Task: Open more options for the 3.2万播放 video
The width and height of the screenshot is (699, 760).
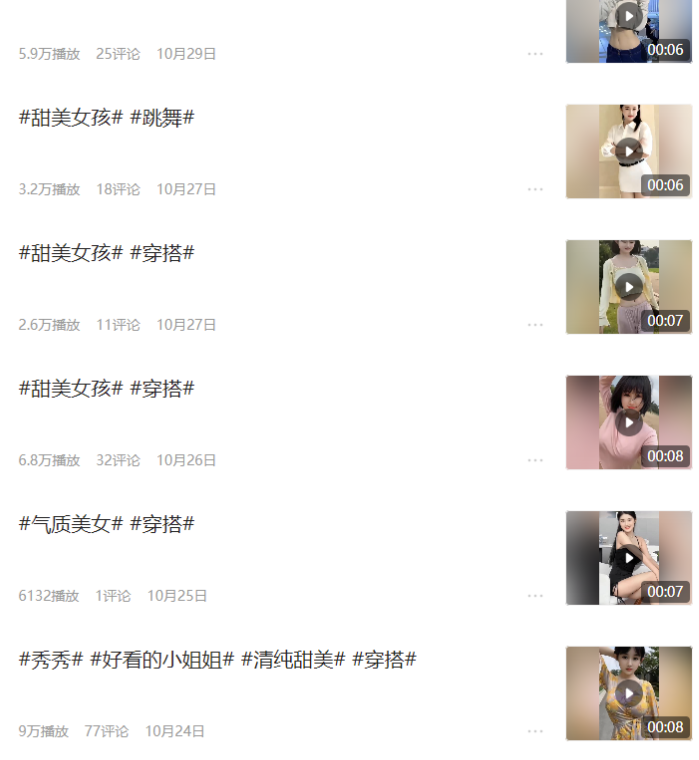Action: (535, 189)
